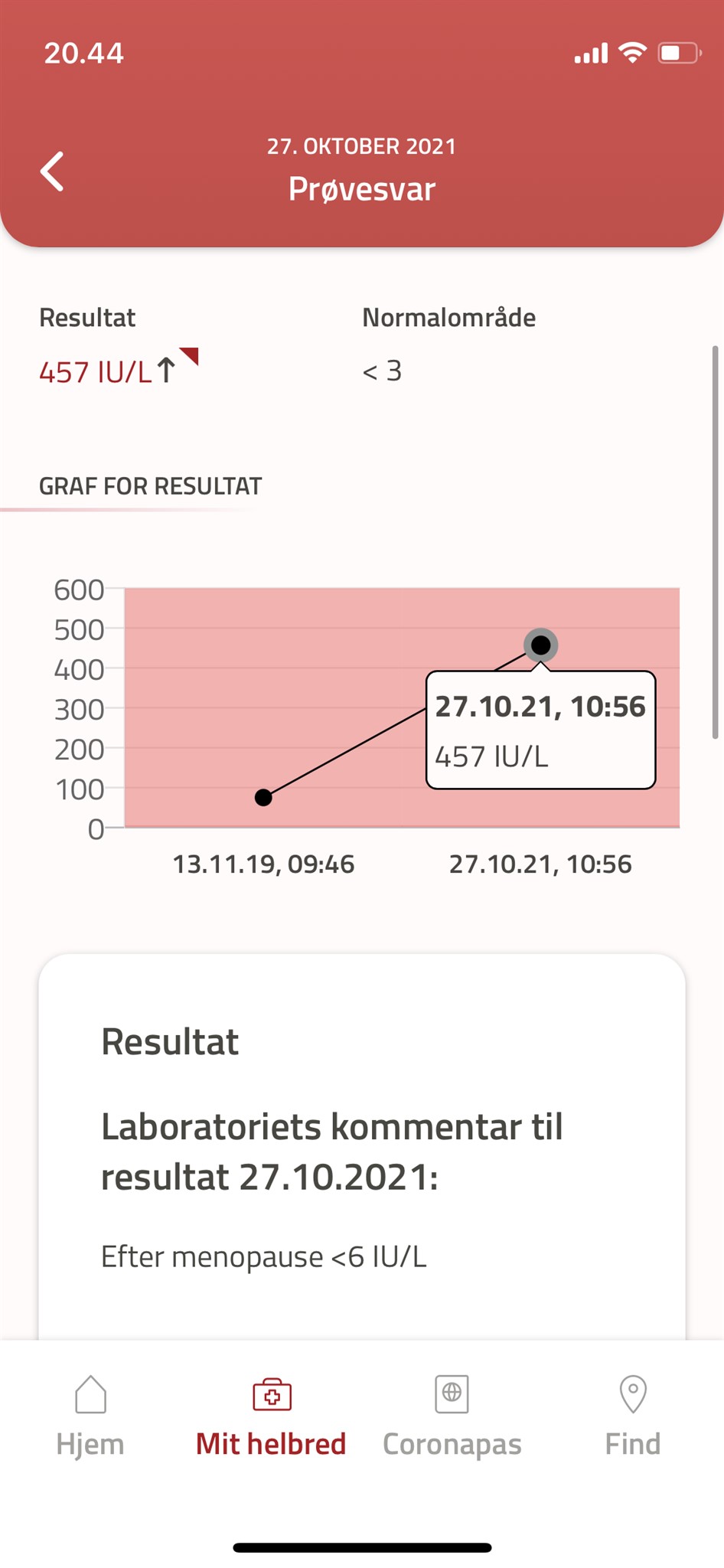Select the 13.11.19 data point on graph

pyautogui.click(x=263, y=798)
